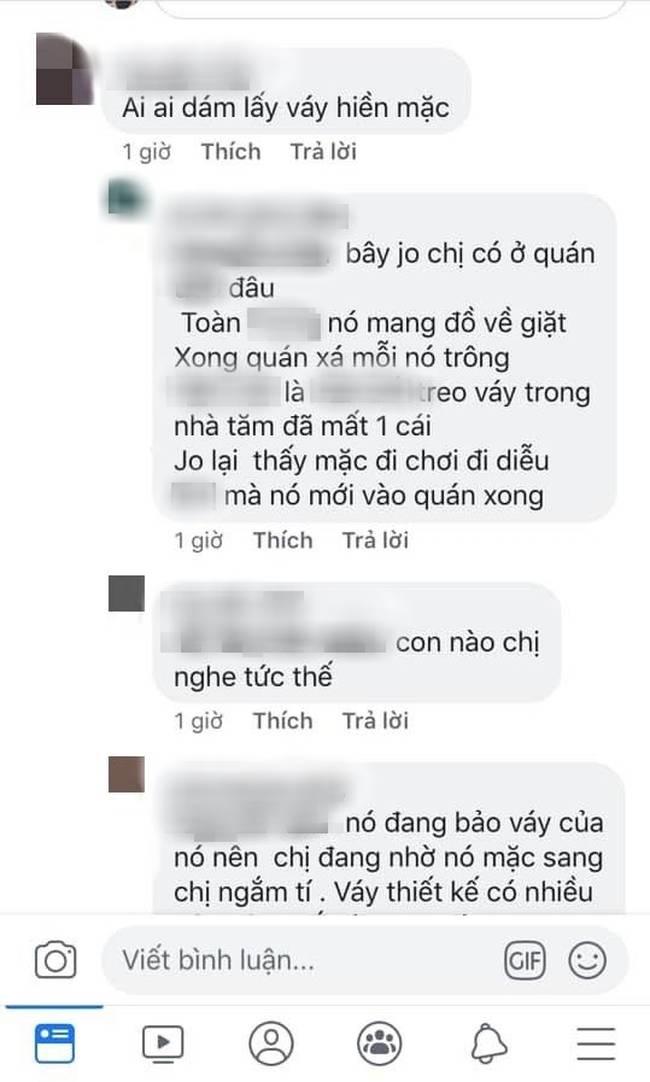Viewport: 650px width, 1082px height.
Task: Go to the News Feed tab
Action: click(x=54, y=1044)
